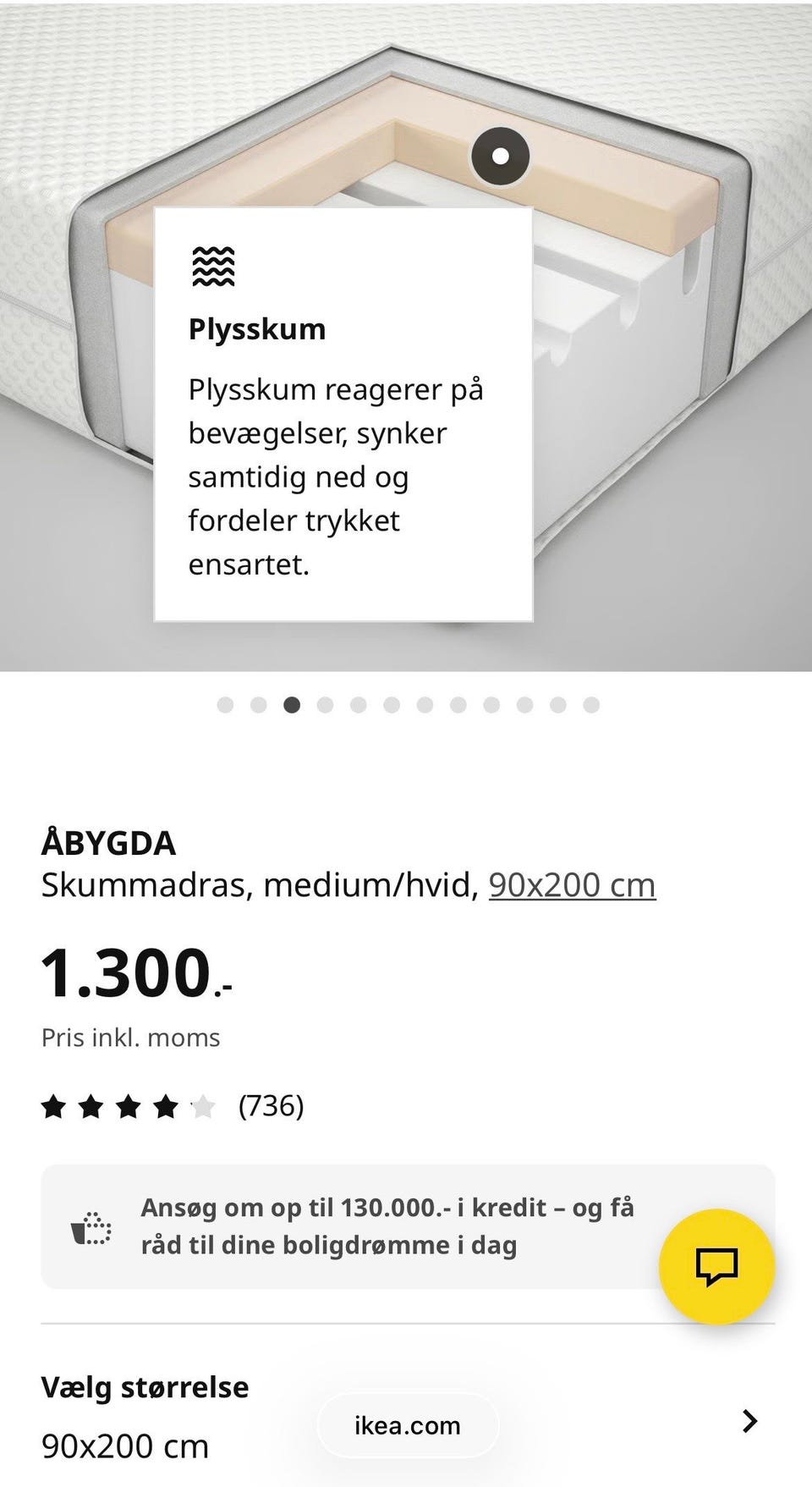Jump to the last carousel dot
Viewport: 812px width, 1487px height.
point(591,704)
